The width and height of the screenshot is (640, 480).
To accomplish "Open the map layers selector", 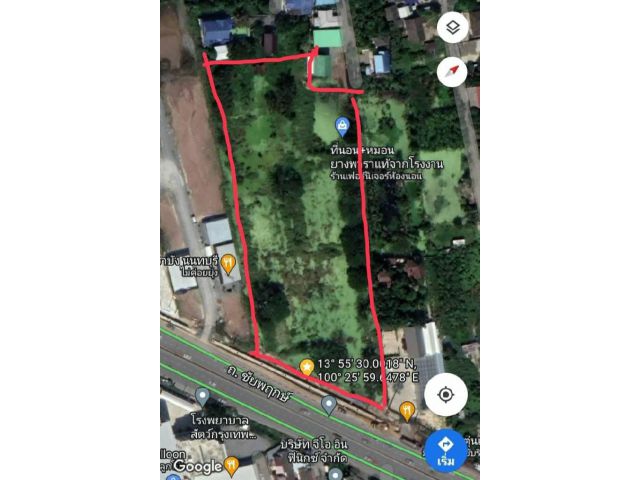I will (453, 28).
